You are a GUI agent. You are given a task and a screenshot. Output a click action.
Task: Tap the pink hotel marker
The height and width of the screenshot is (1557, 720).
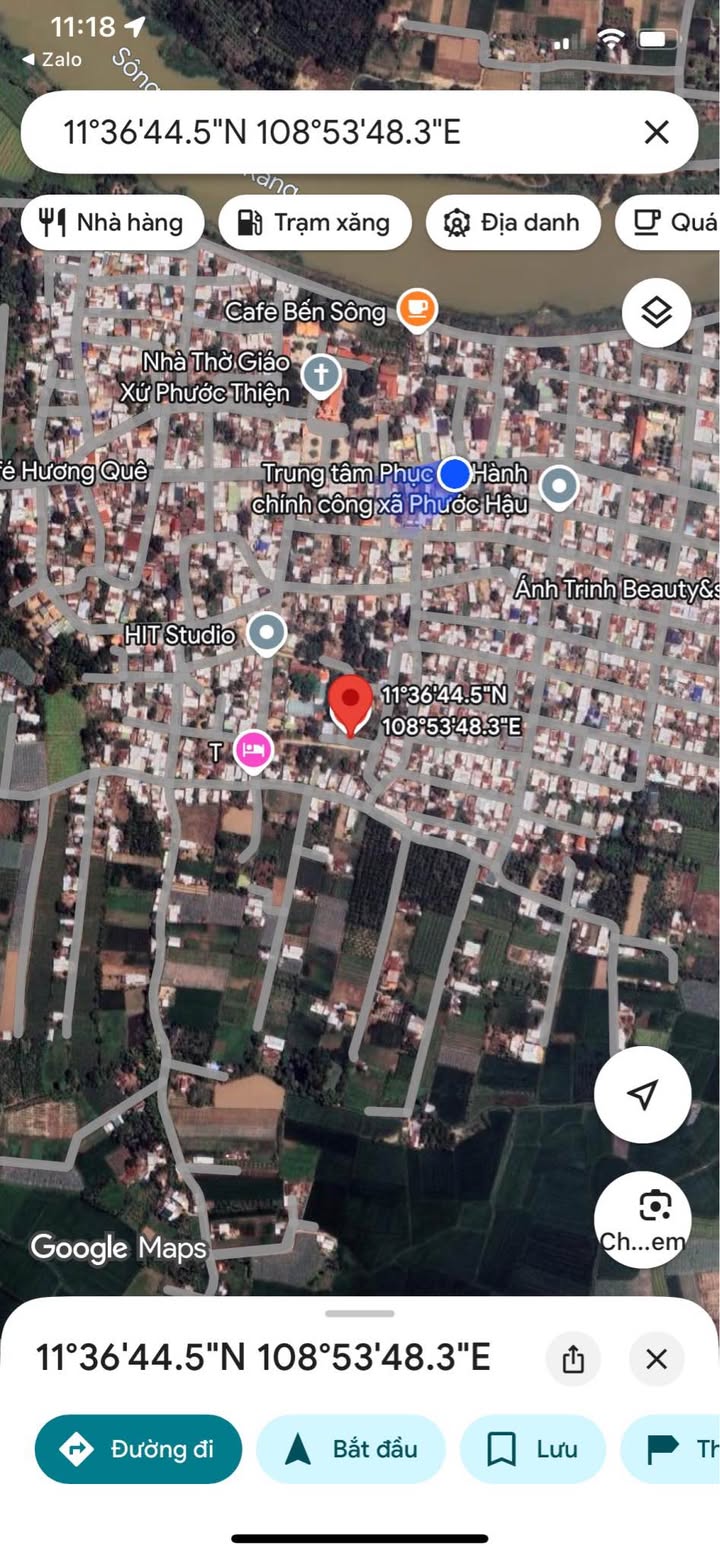254,750
